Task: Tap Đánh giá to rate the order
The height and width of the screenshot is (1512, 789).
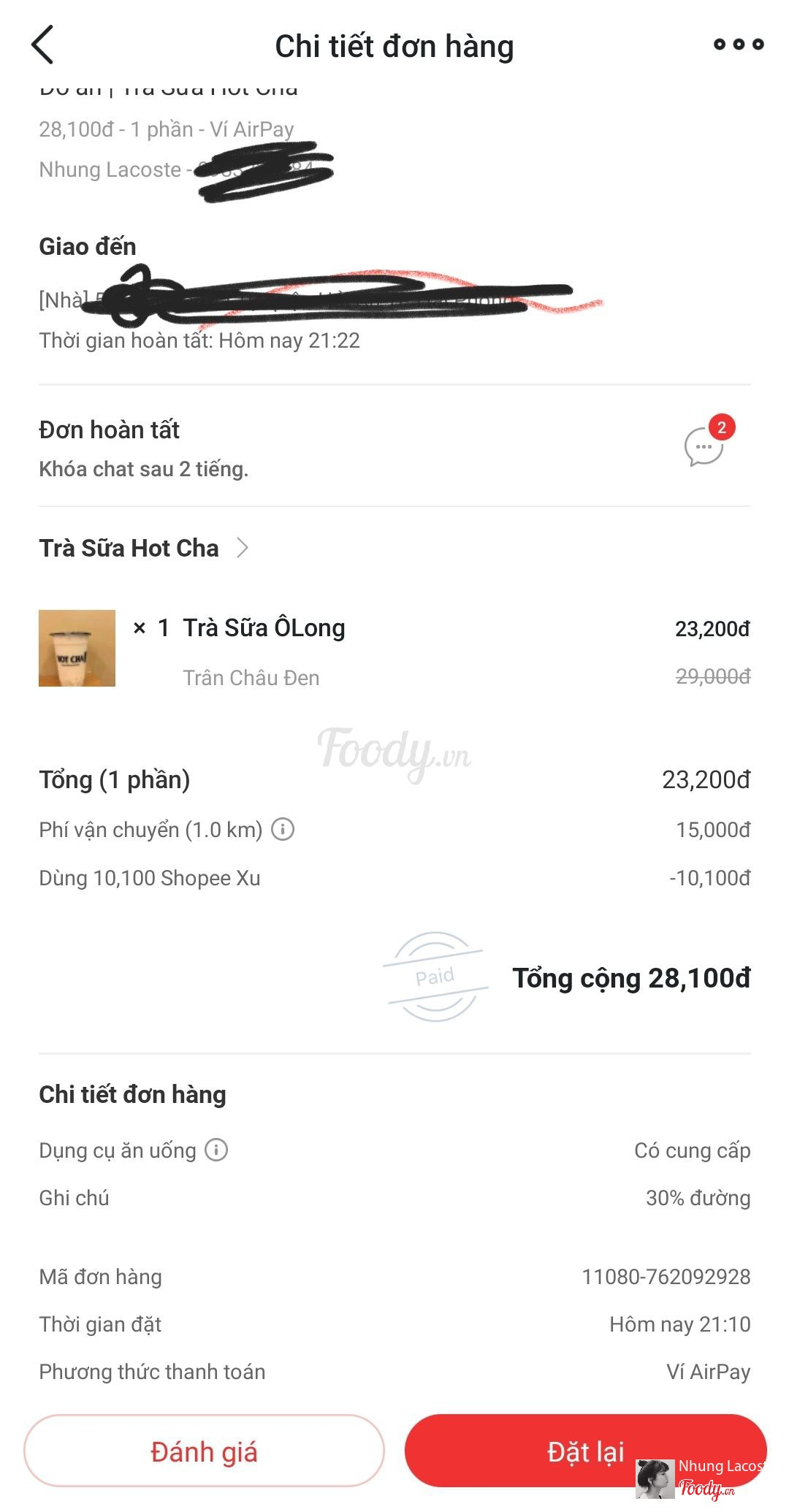Action: point(204,1451)
